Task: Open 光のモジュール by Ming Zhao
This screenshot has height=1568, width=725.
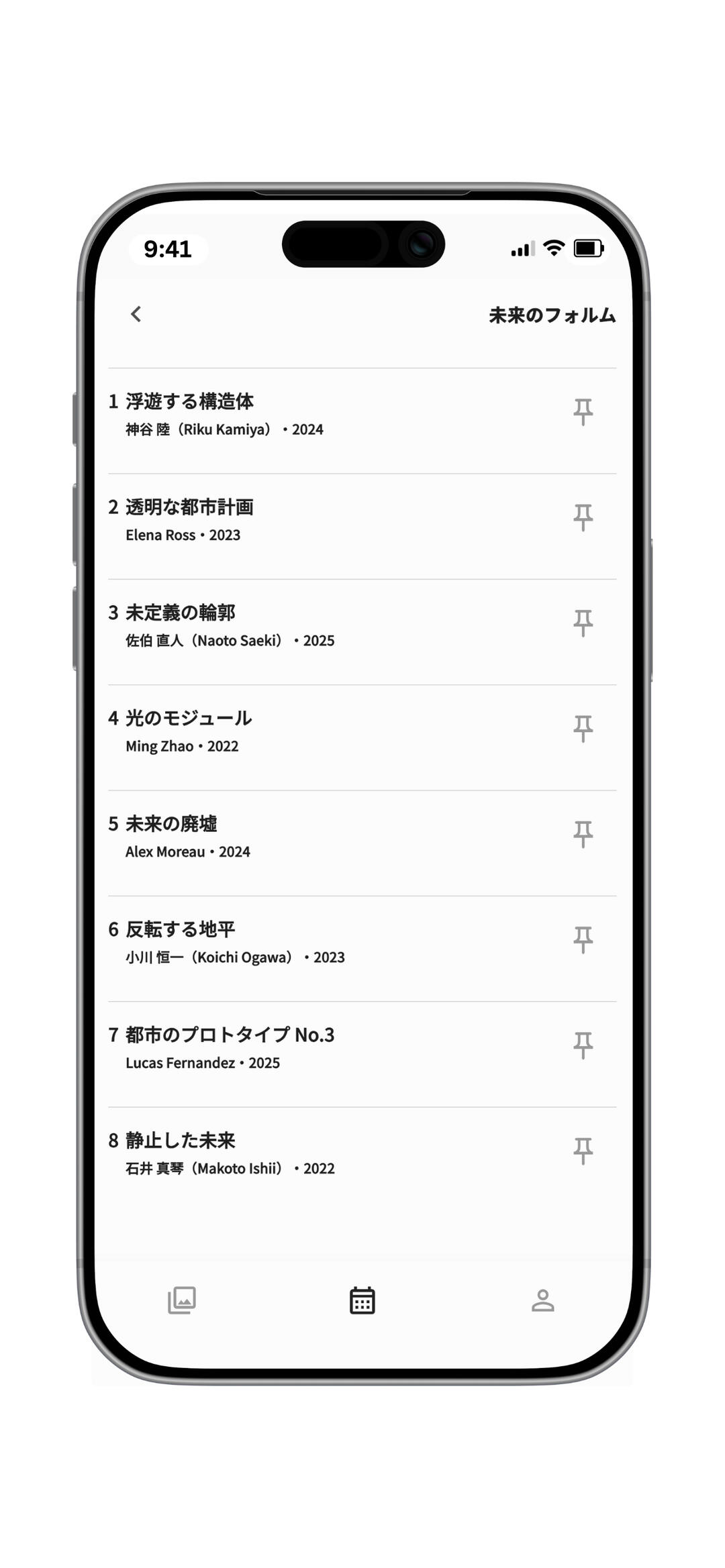Action: [x=269, y=731]
